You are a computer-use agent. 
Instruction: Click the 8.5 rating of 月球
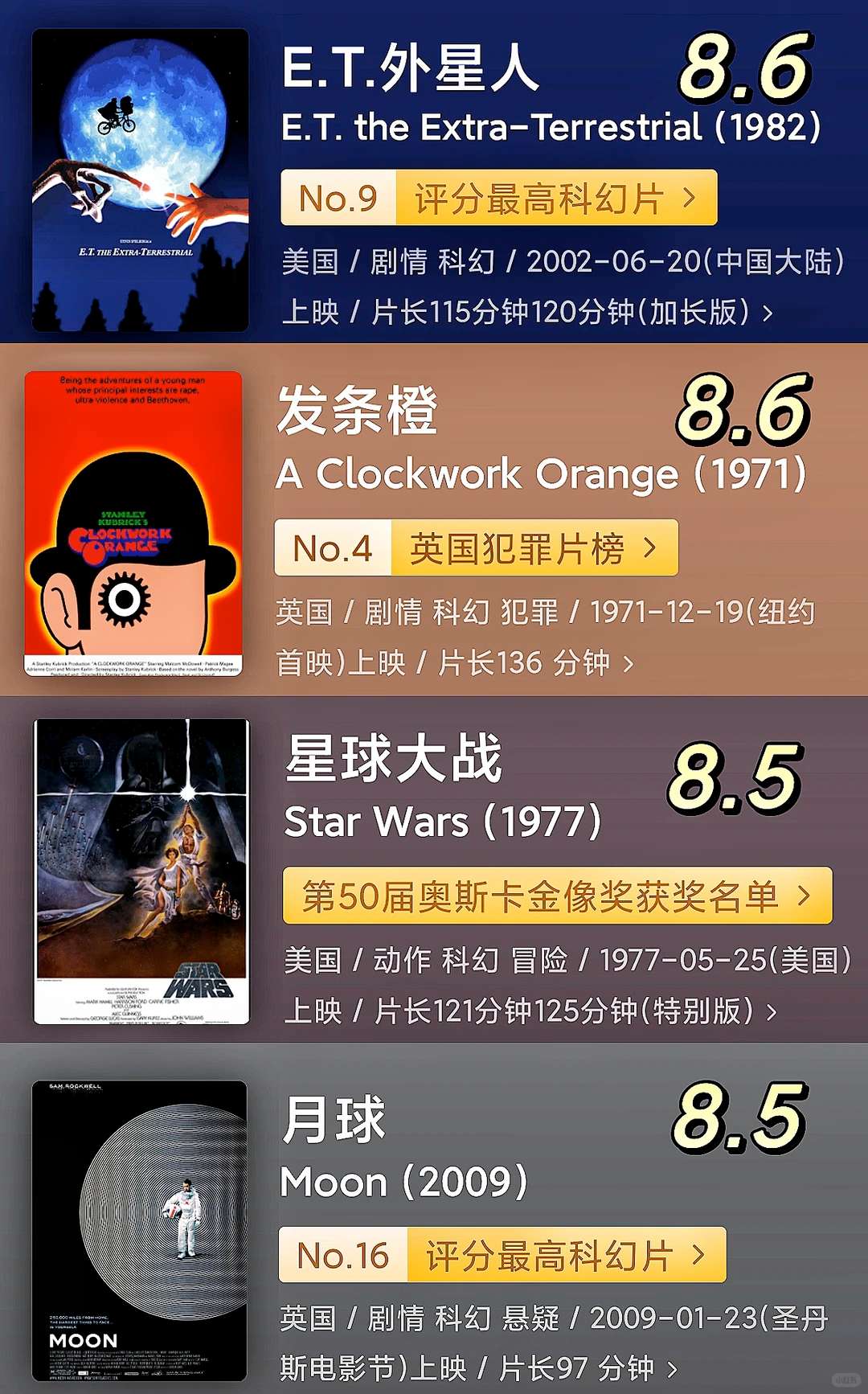pyautogui.click(x=739, y=1125)
